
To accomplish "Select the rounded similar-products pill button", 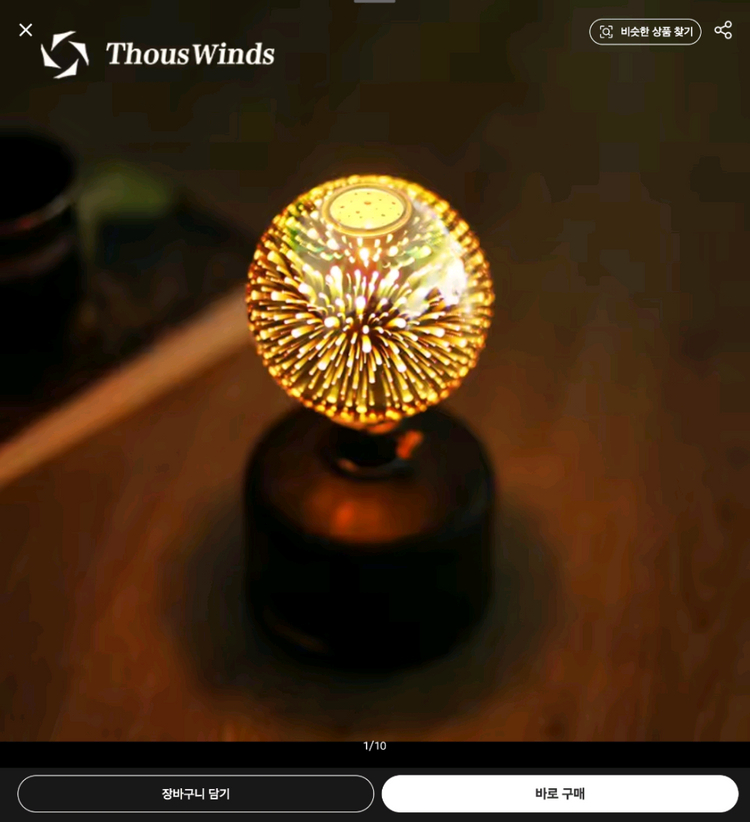I will pyautogui.click(x=645, y=32).
